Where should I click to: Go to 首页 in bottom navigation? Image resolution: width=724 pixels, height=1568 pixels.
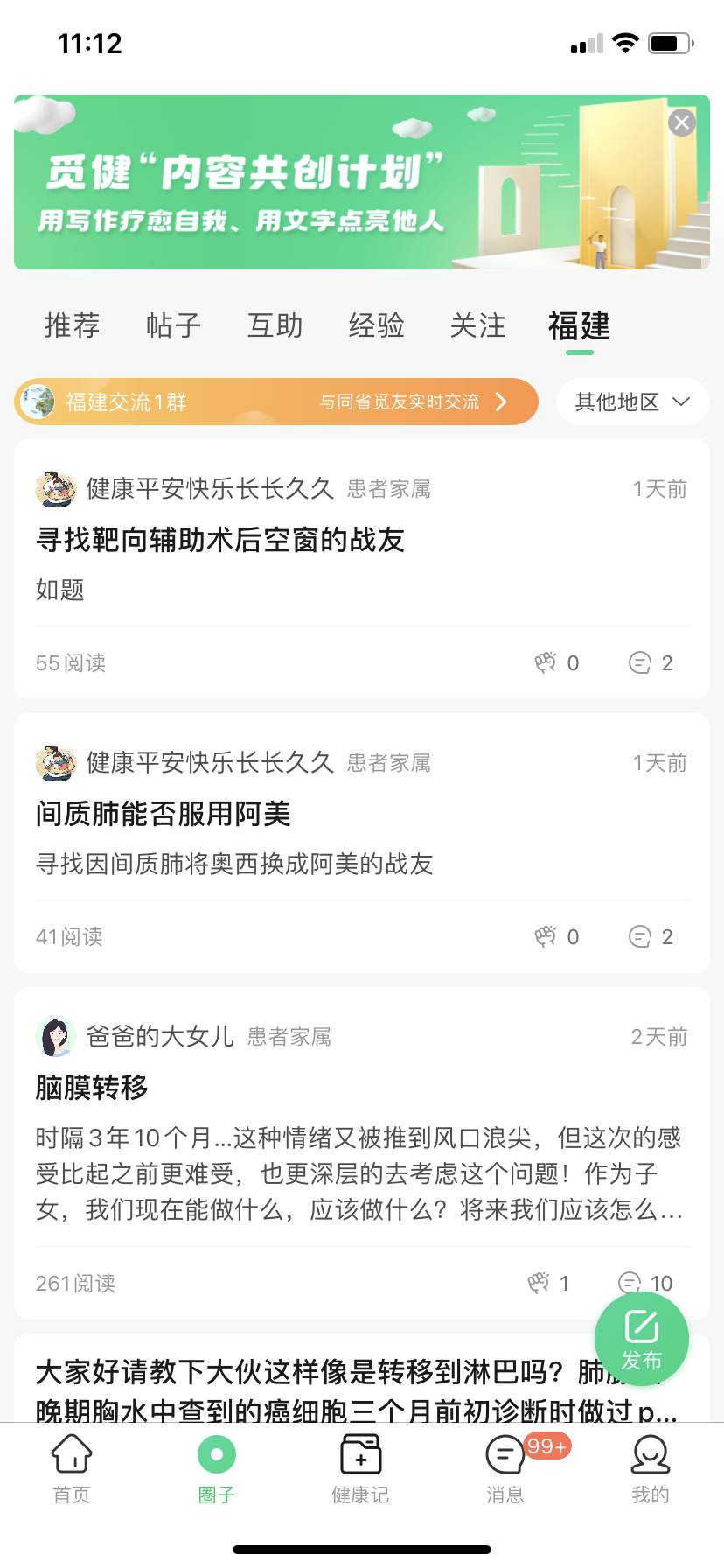pyautogui.click(x=72, y=1468)
